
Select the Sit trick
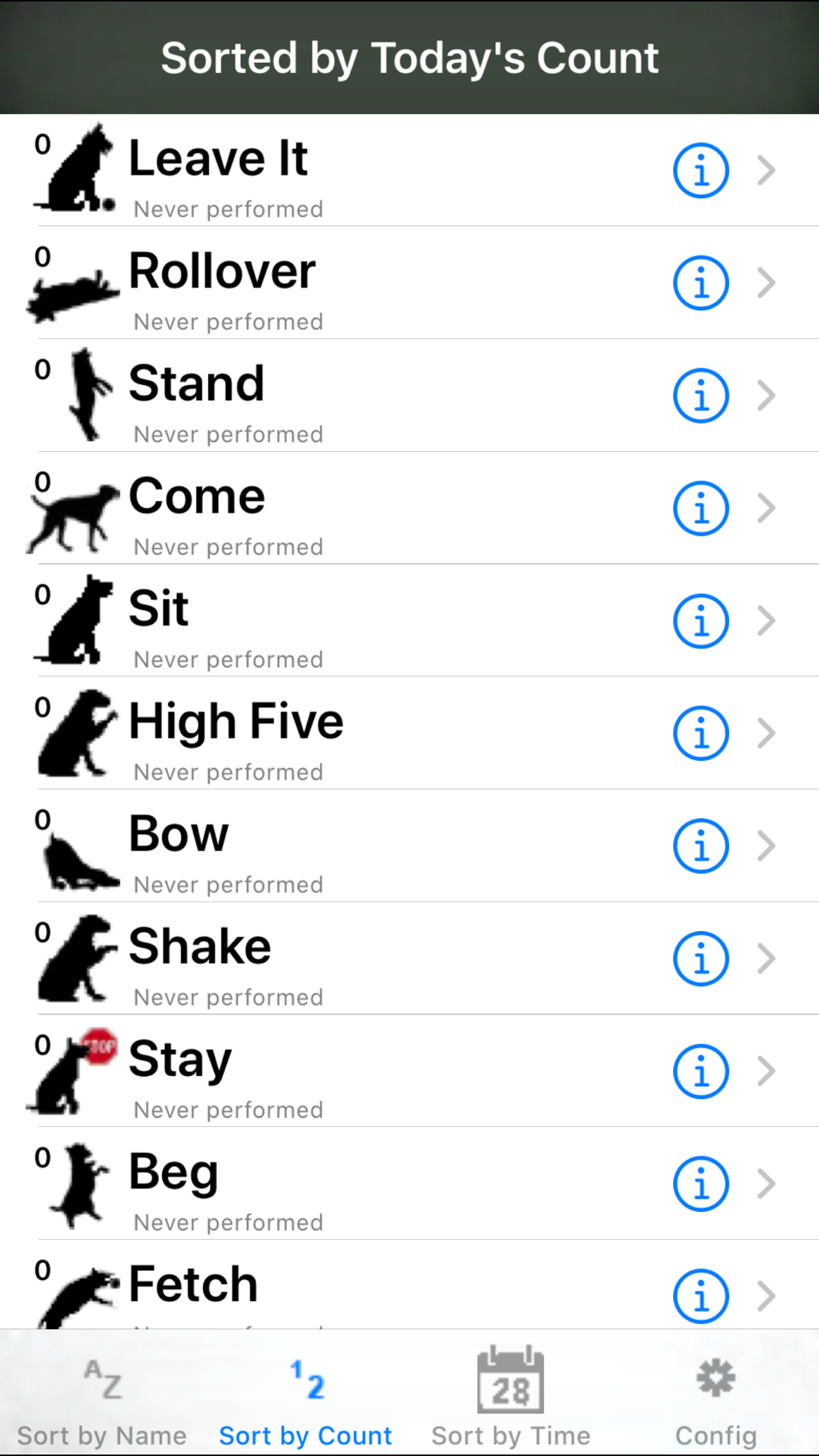coord(409,621)
